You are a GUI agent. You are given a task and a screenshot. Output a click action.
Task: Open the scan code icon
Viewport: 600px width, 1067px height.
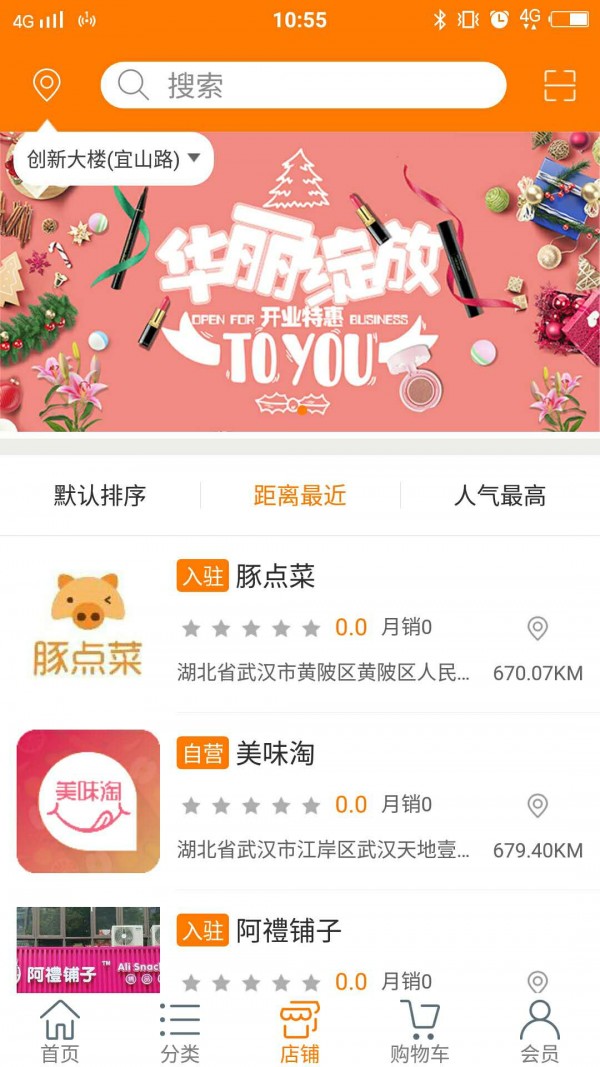[x=560, y=86]
